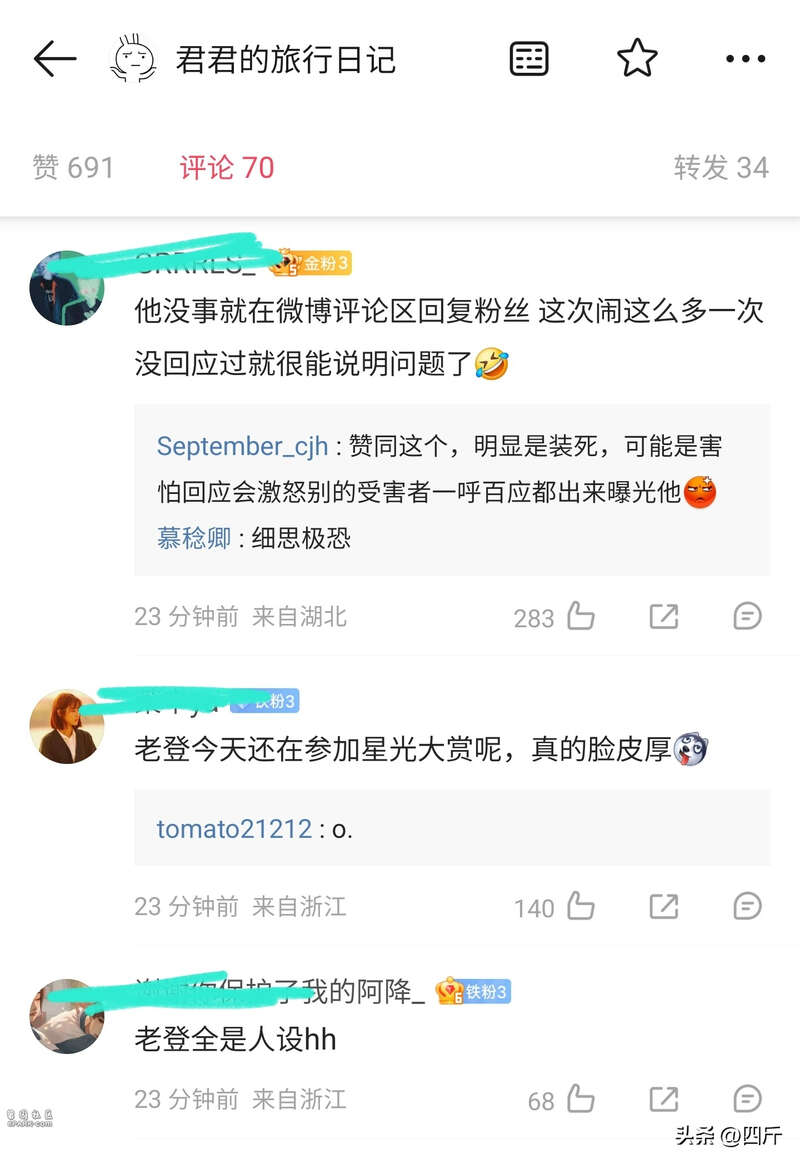Image resolution: width=800 pixels, height=1164 pixels.
Task: Open September_cjh's profile link
Action: tap(242, 446)
